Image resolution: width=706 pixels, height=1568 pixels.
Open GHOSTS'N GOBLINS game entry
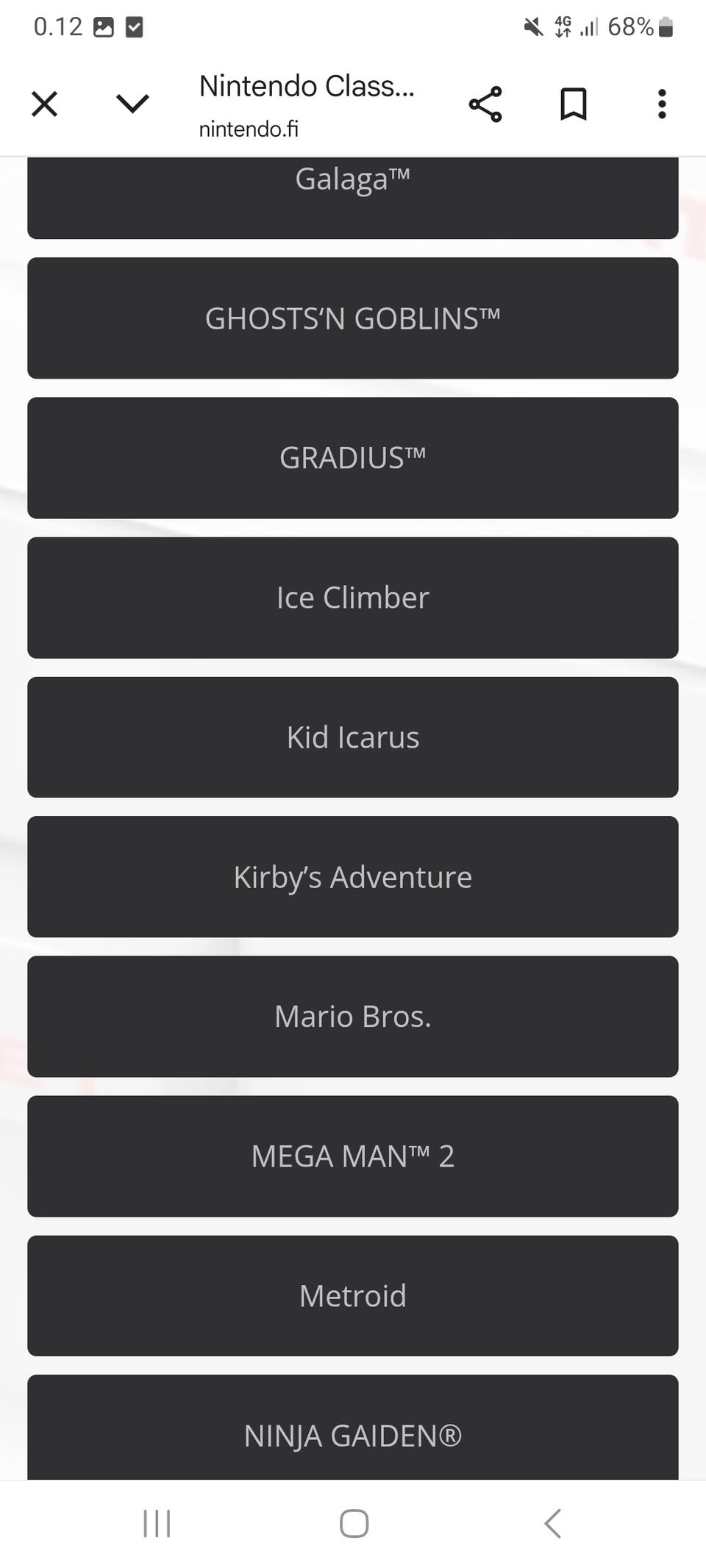(x=353, y=318)
